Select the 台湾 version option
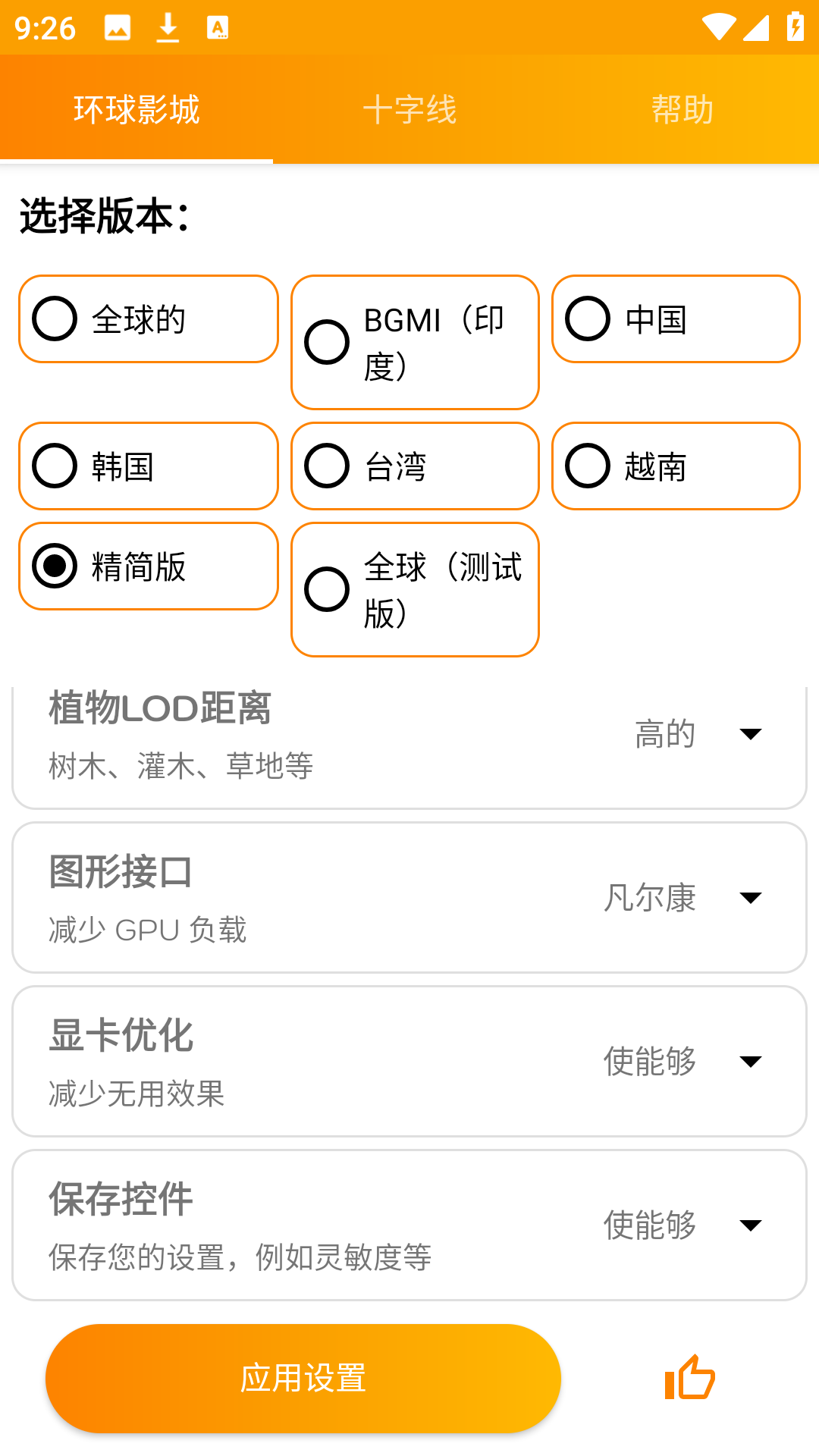 click(x=414, y=466)
